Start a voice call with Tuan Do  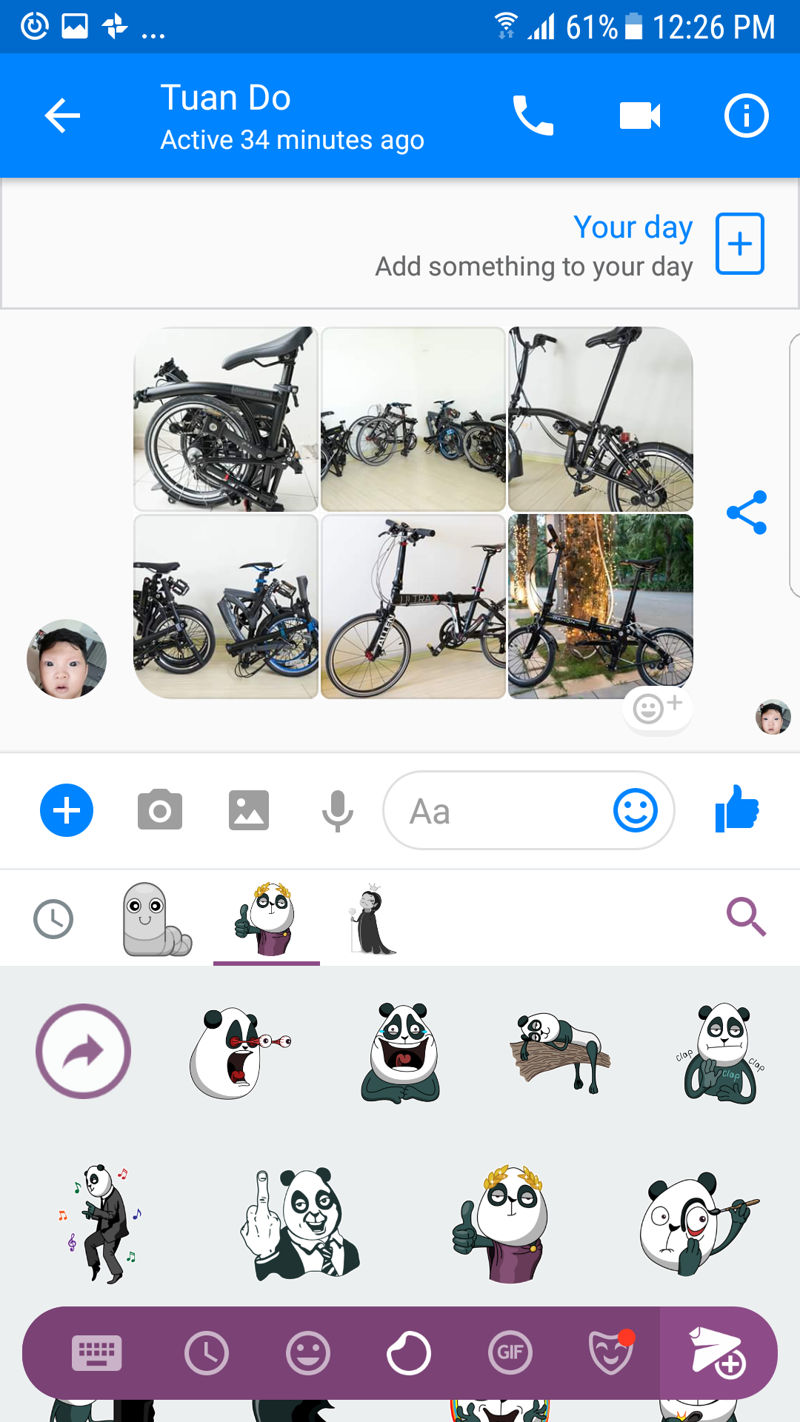pos(533,116)
